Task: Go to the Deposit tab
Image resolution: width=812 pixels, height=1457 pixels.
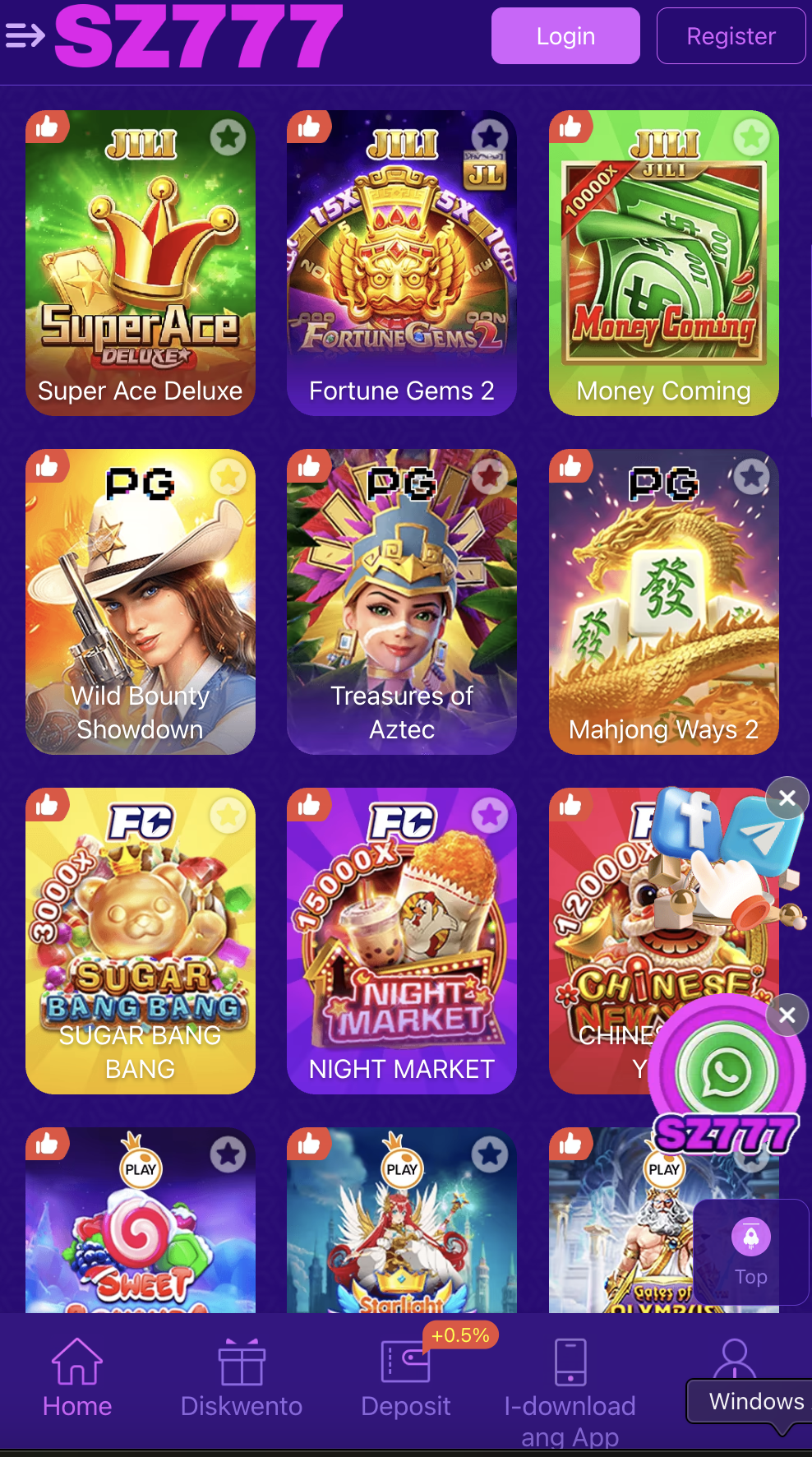Action: pos(406,1377)
